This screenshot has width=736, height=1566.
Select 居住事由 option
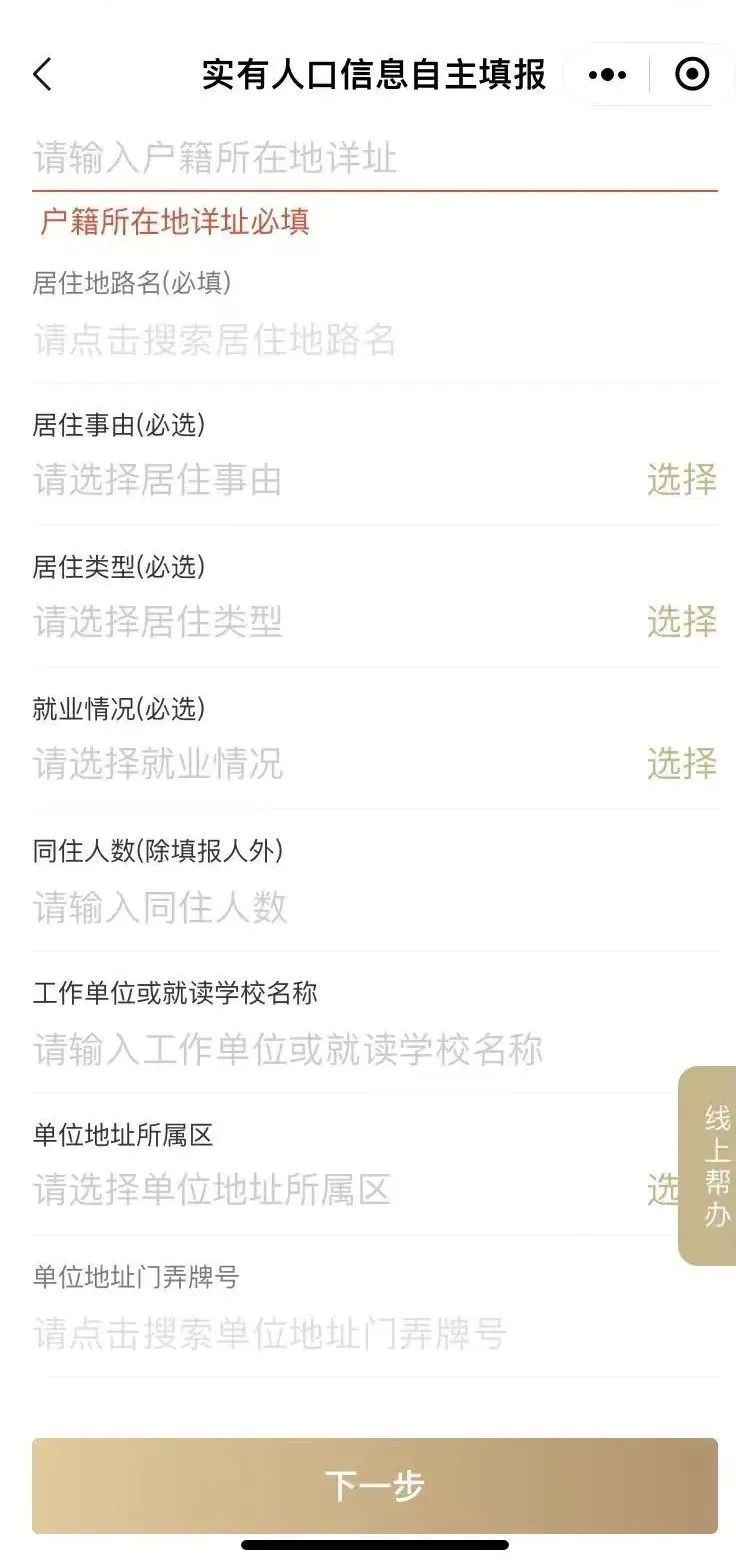pyautogui.click(x=681, y=480)
